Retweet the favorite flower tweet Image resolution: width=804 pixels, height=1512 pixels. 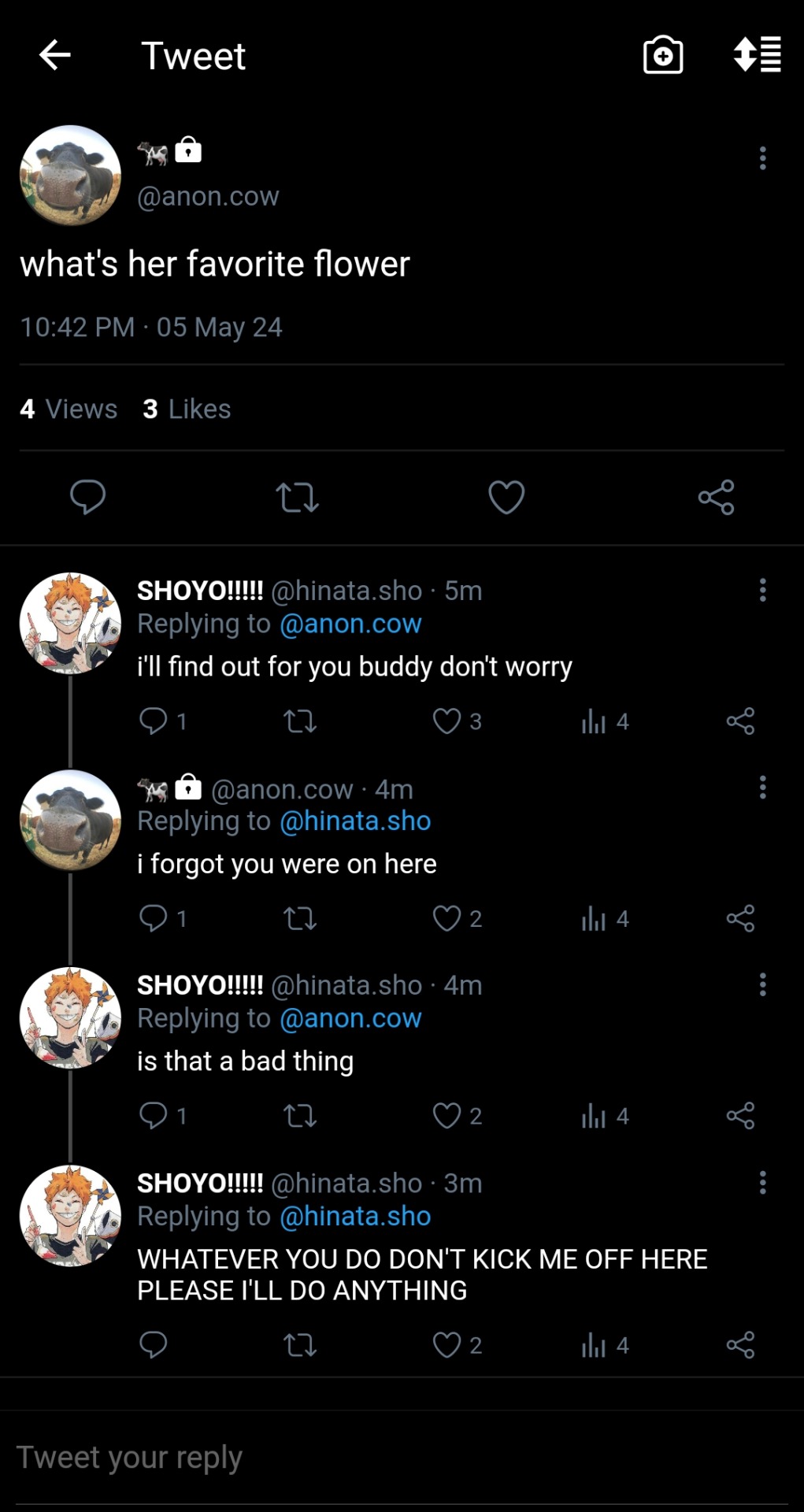(297, 497)
